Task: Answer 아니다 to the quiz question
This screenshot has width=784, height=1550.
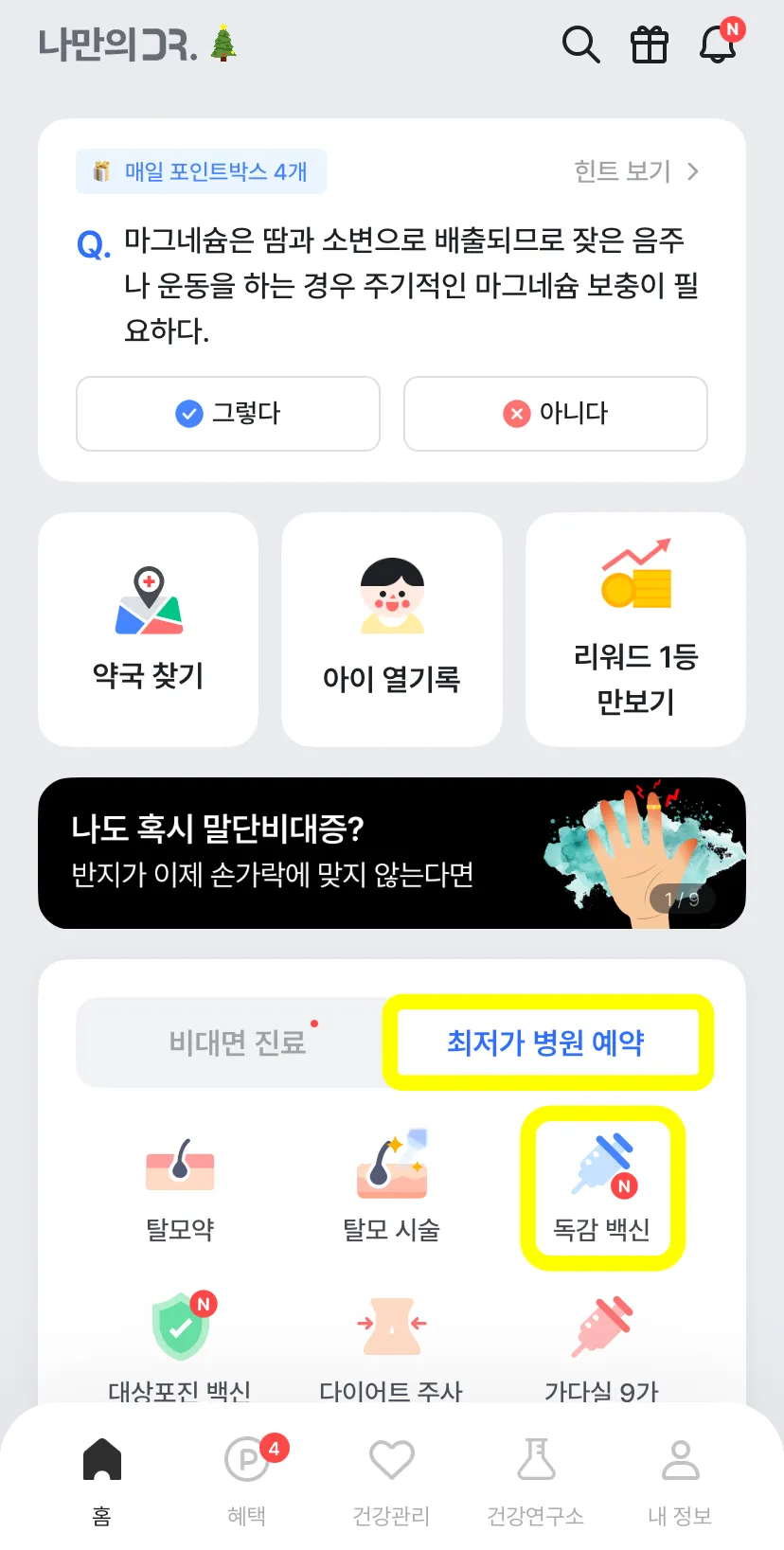Action: (555, 414)
